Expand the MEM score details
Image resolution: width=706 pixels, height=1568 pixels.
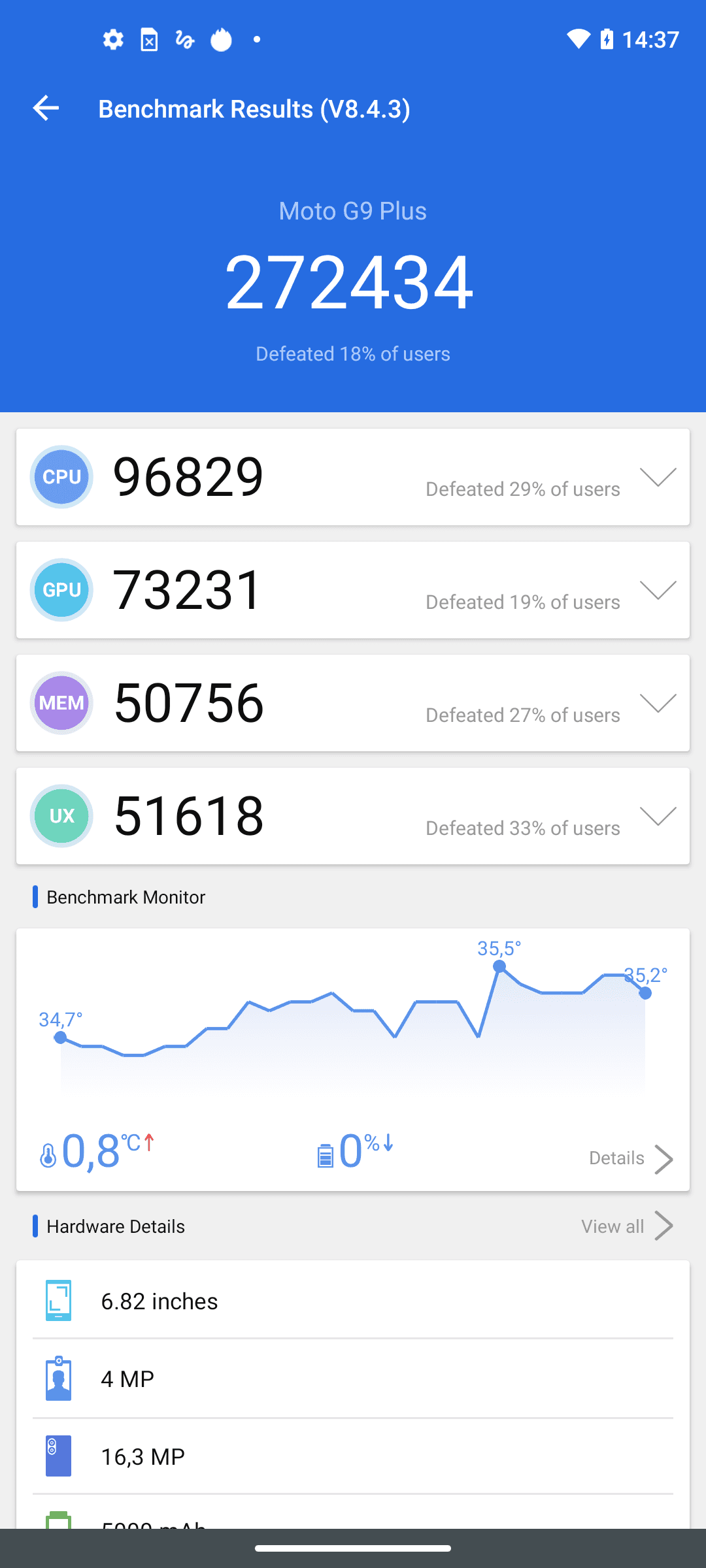658,703
